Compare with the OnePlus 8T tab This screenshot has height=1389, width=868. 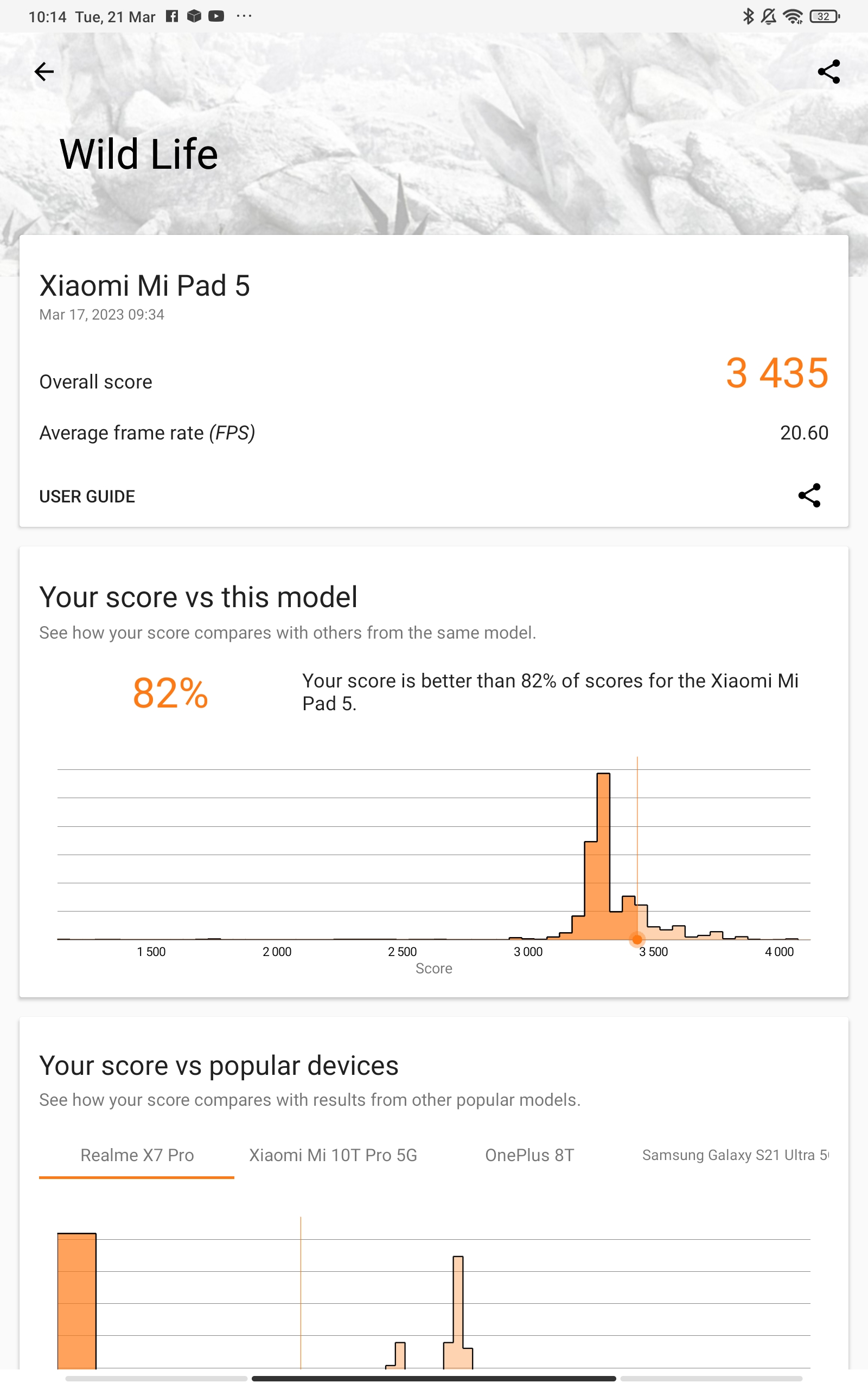click(x=529, y=1155)
